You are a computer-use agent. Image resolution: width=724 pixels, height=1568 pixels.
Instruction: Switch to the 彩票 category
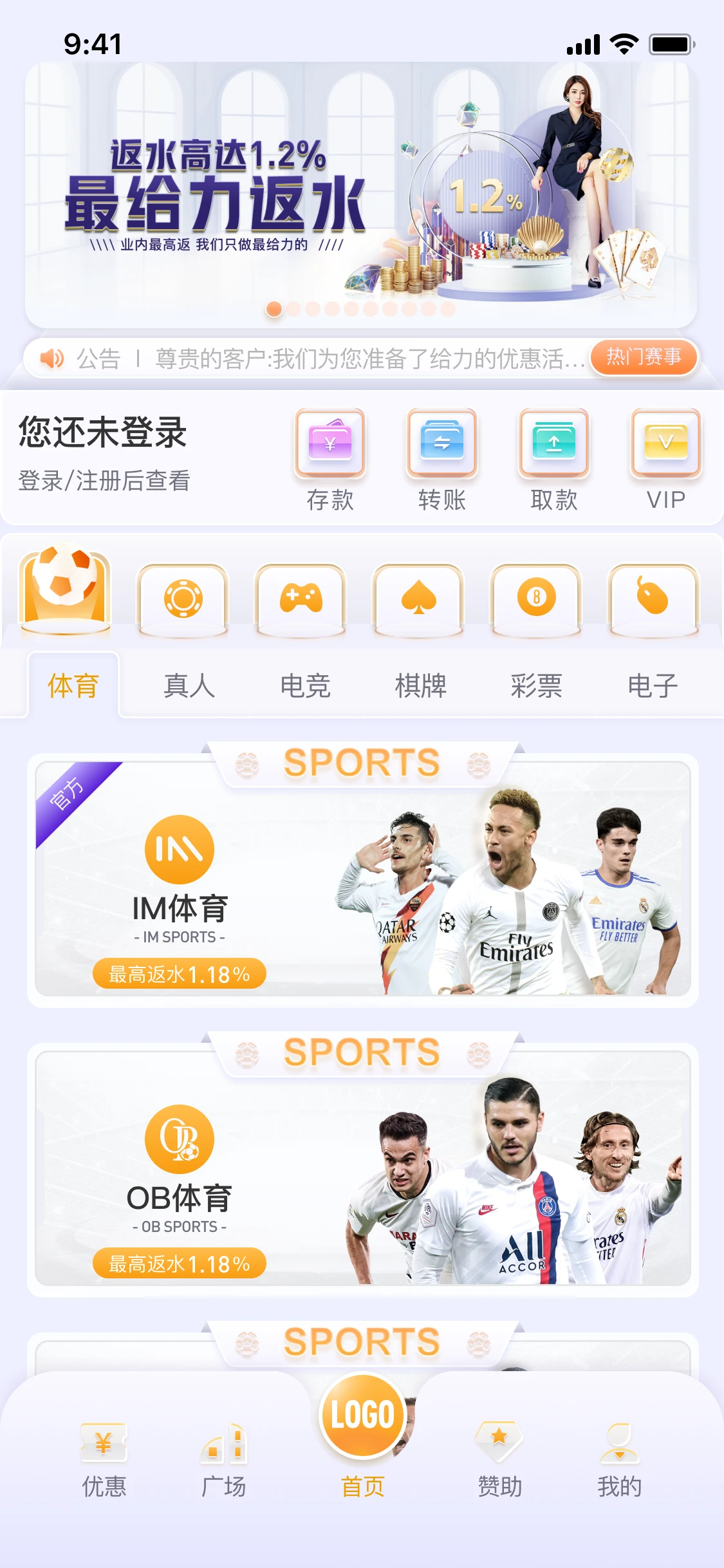[x=537, y=685]
